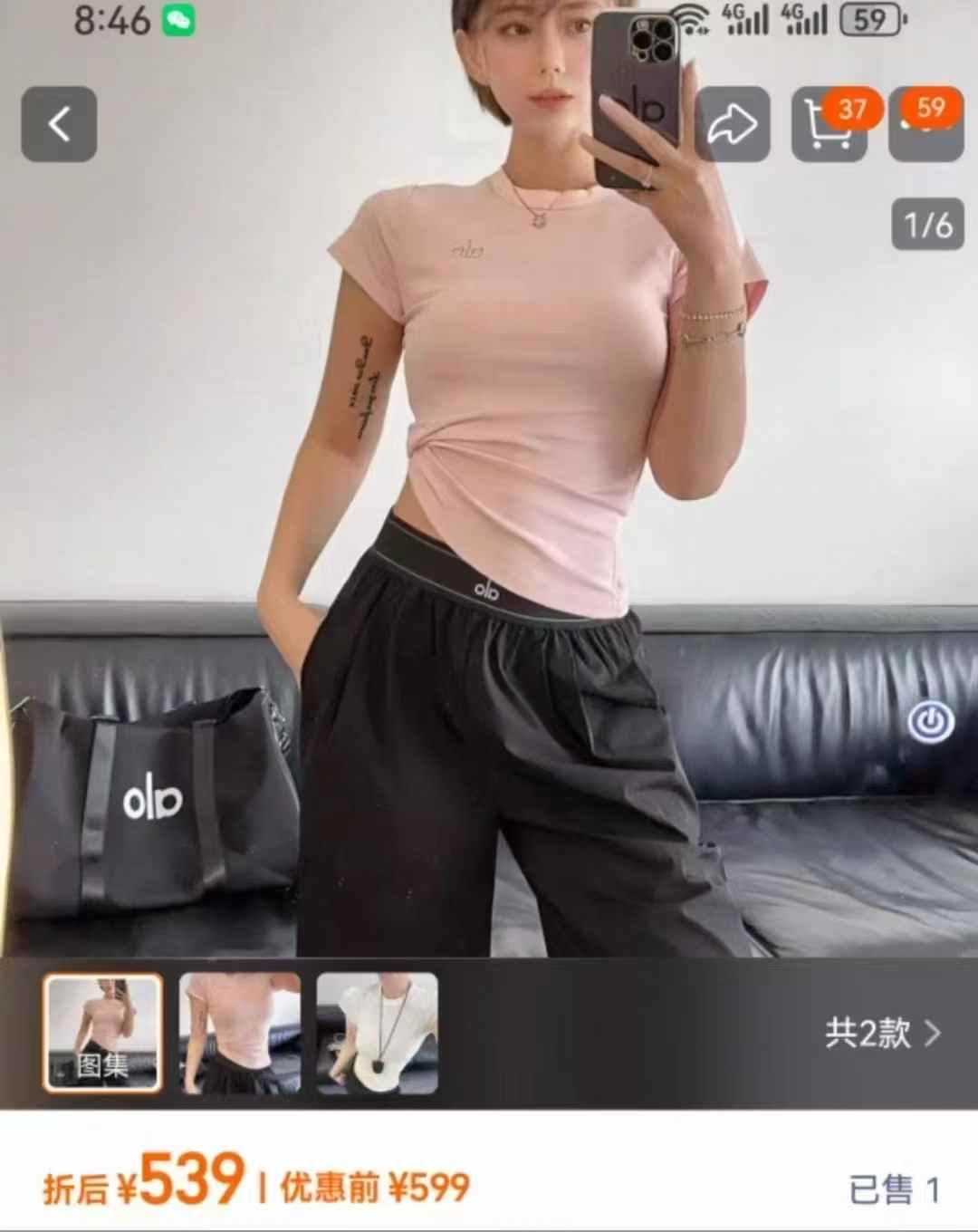Share this product
Viewport: 978px width, 1232px height.
732,125
